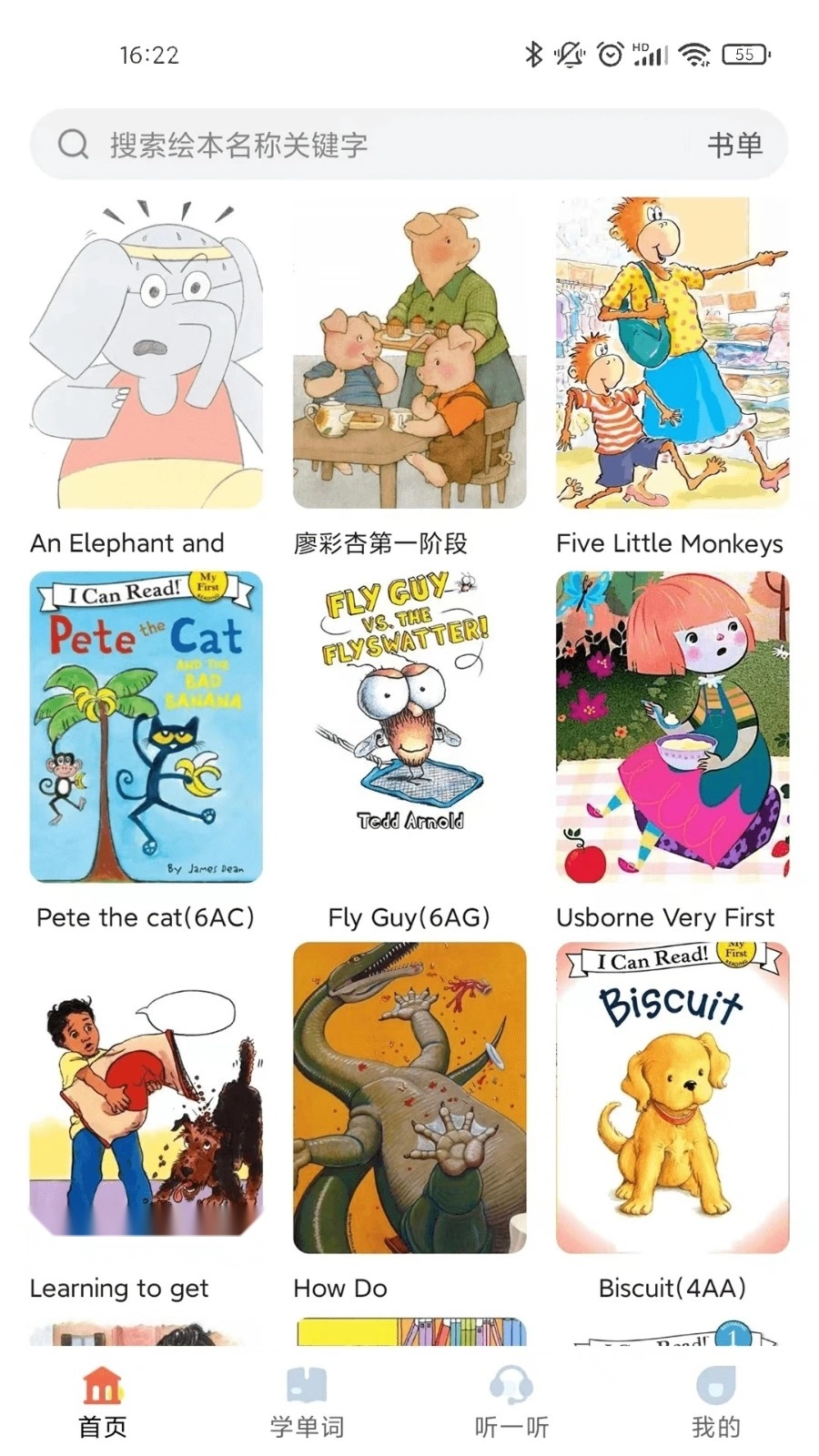This screenshot has height=1456, width=819.
Task: Select Pete the cat(6AC) book
Action: [x=146, y=728]
